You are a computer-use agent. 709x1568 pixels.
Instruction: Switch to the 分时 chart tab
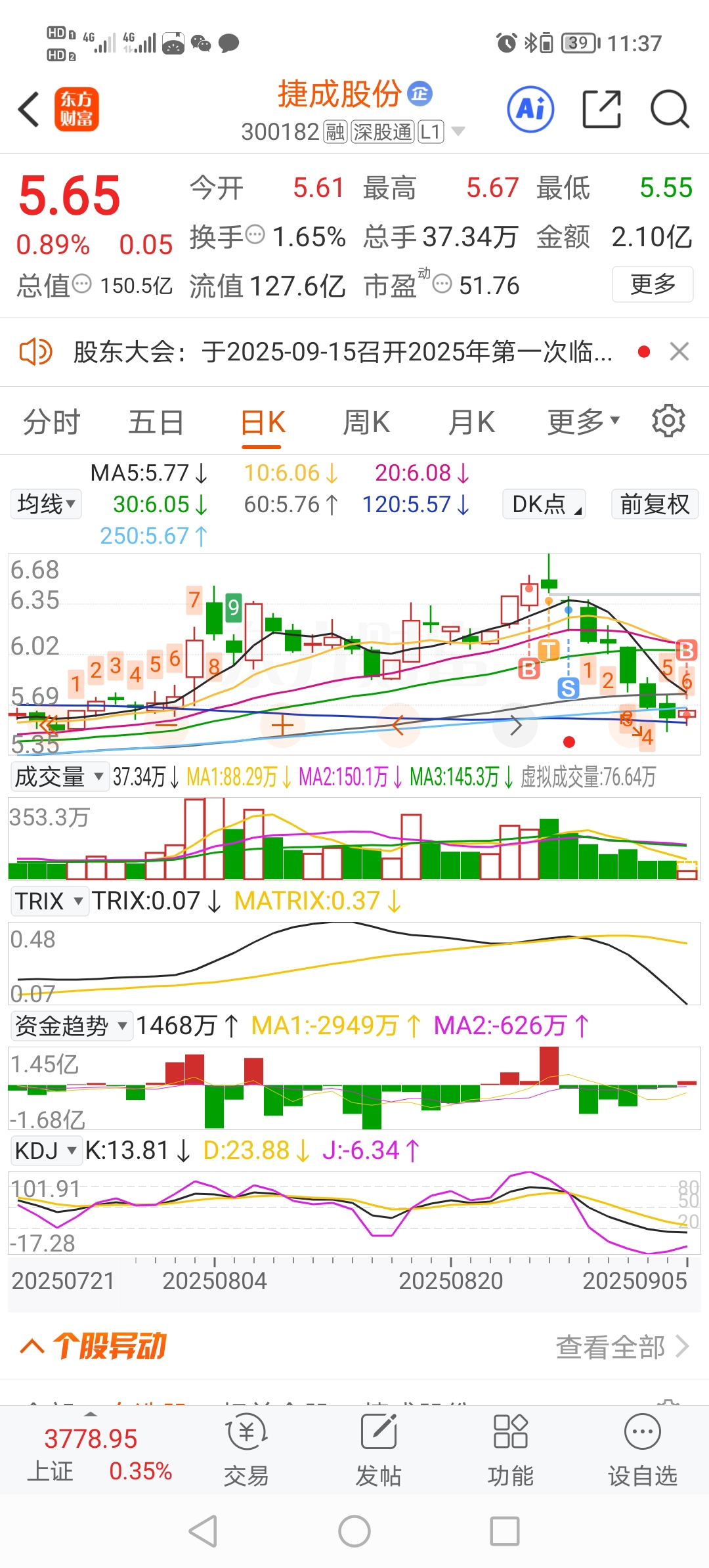[x=52, y=422]
